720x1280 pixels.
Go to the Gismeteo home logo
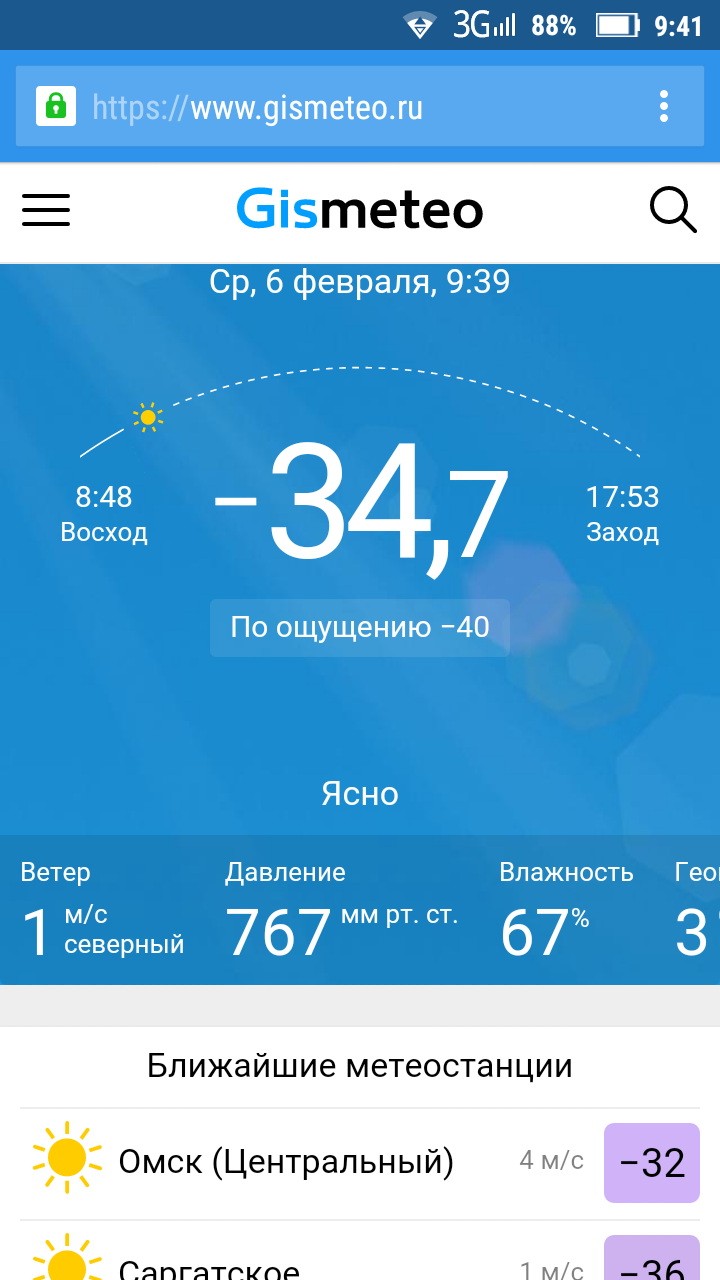pyautogui.click(x=360, y=210)
